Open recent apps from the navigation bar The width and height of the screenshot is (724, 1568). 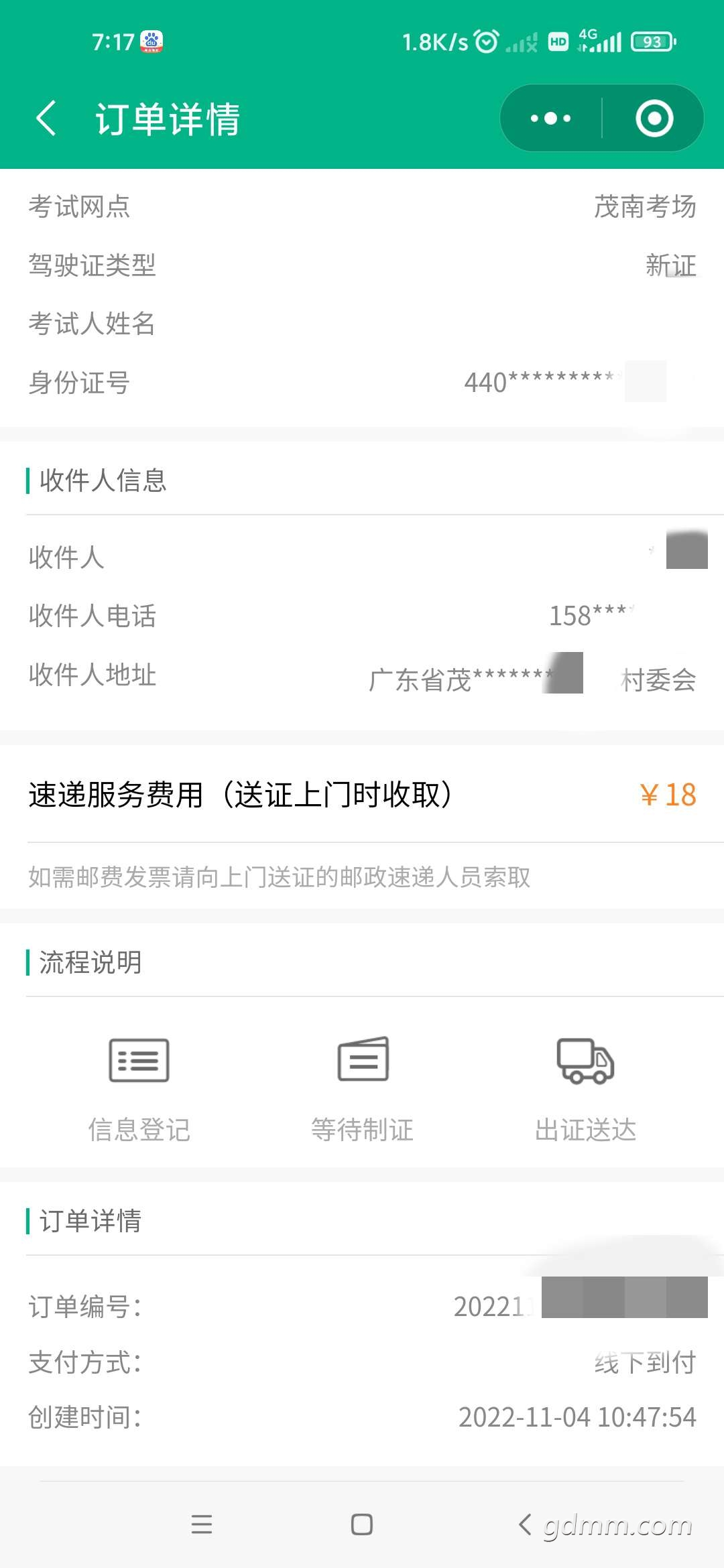(201, 1524)
